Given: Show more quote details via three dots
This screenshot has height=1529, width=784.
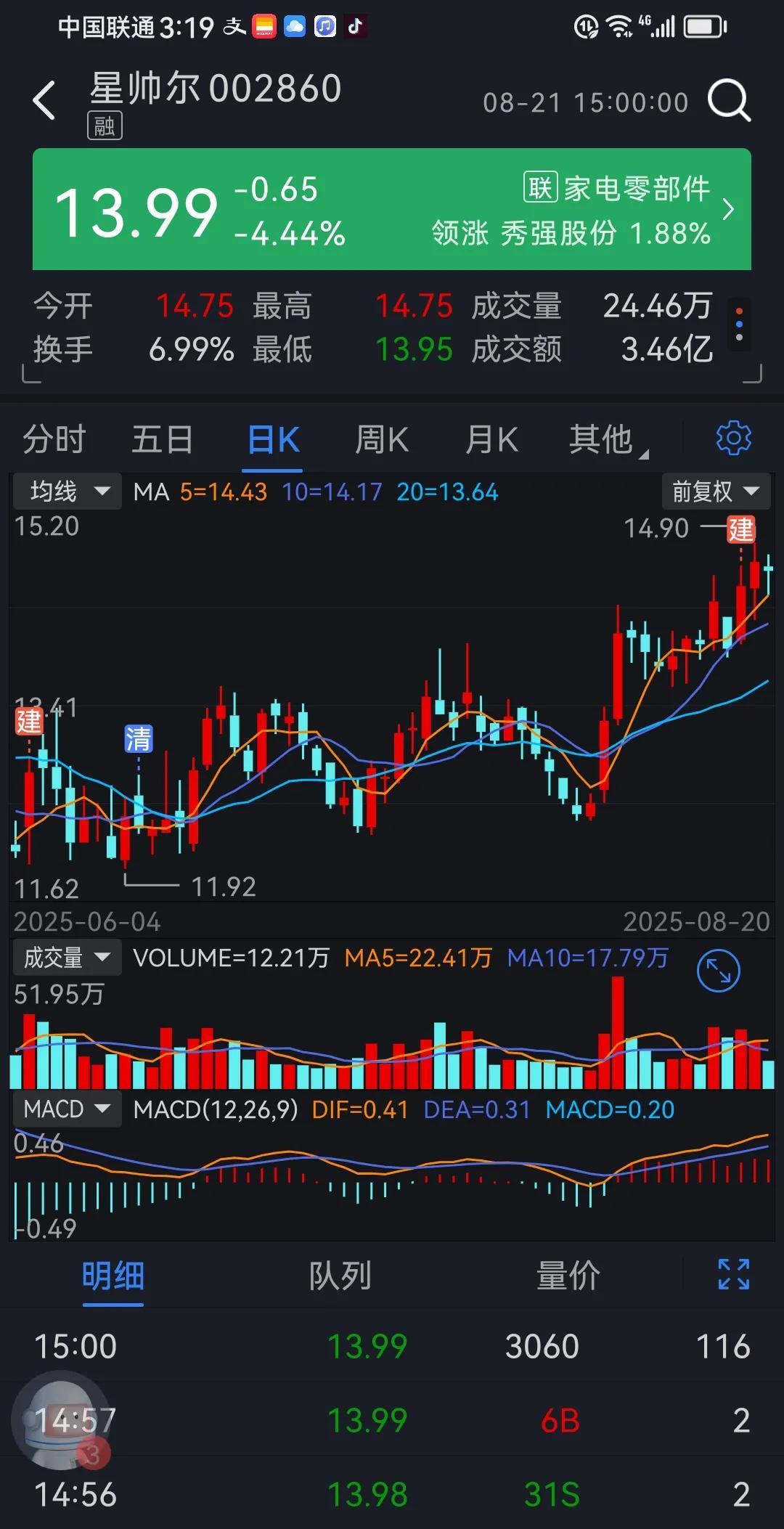Looking at the screenshot, I should (739, 324).
